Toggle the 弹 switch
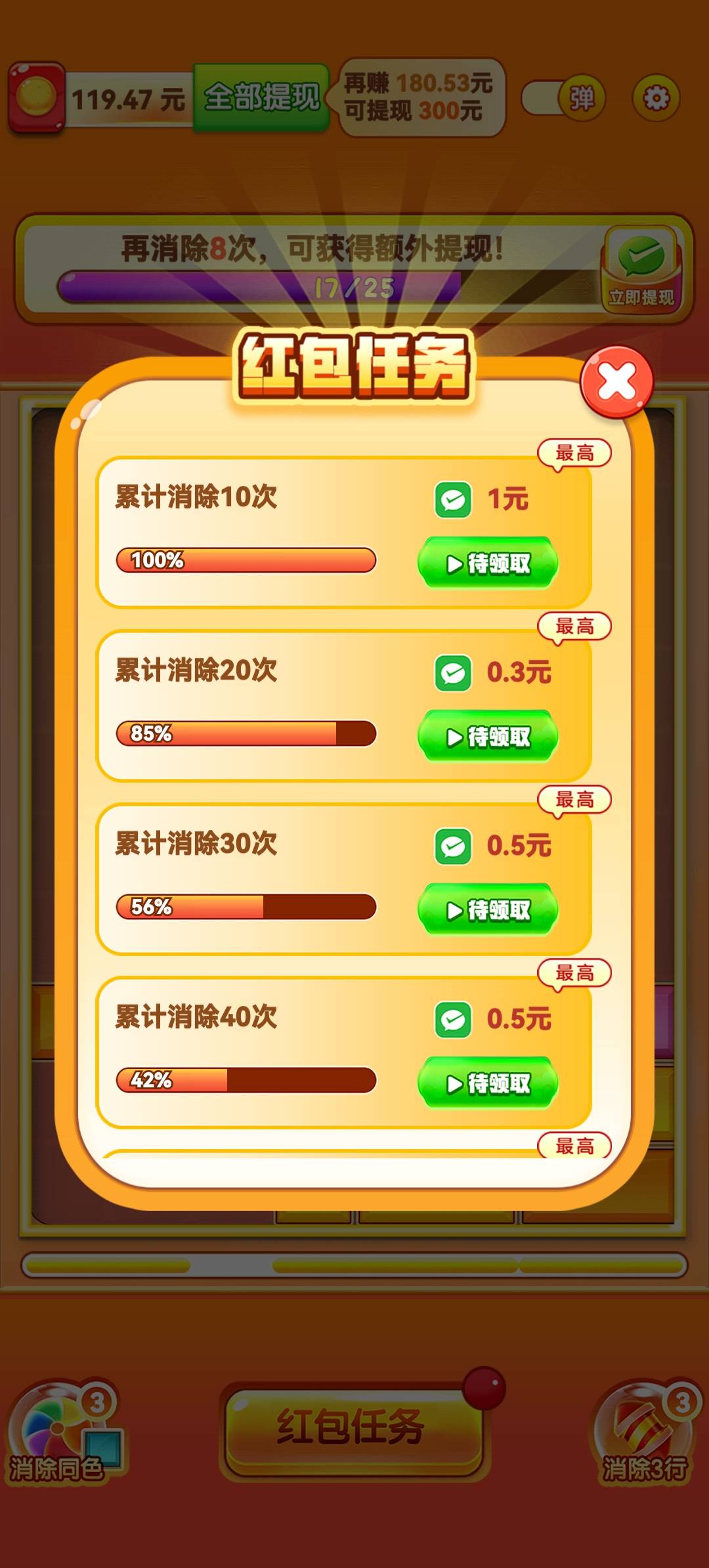This screenshot has width=709, height=1568. click(x=565, y=98)
